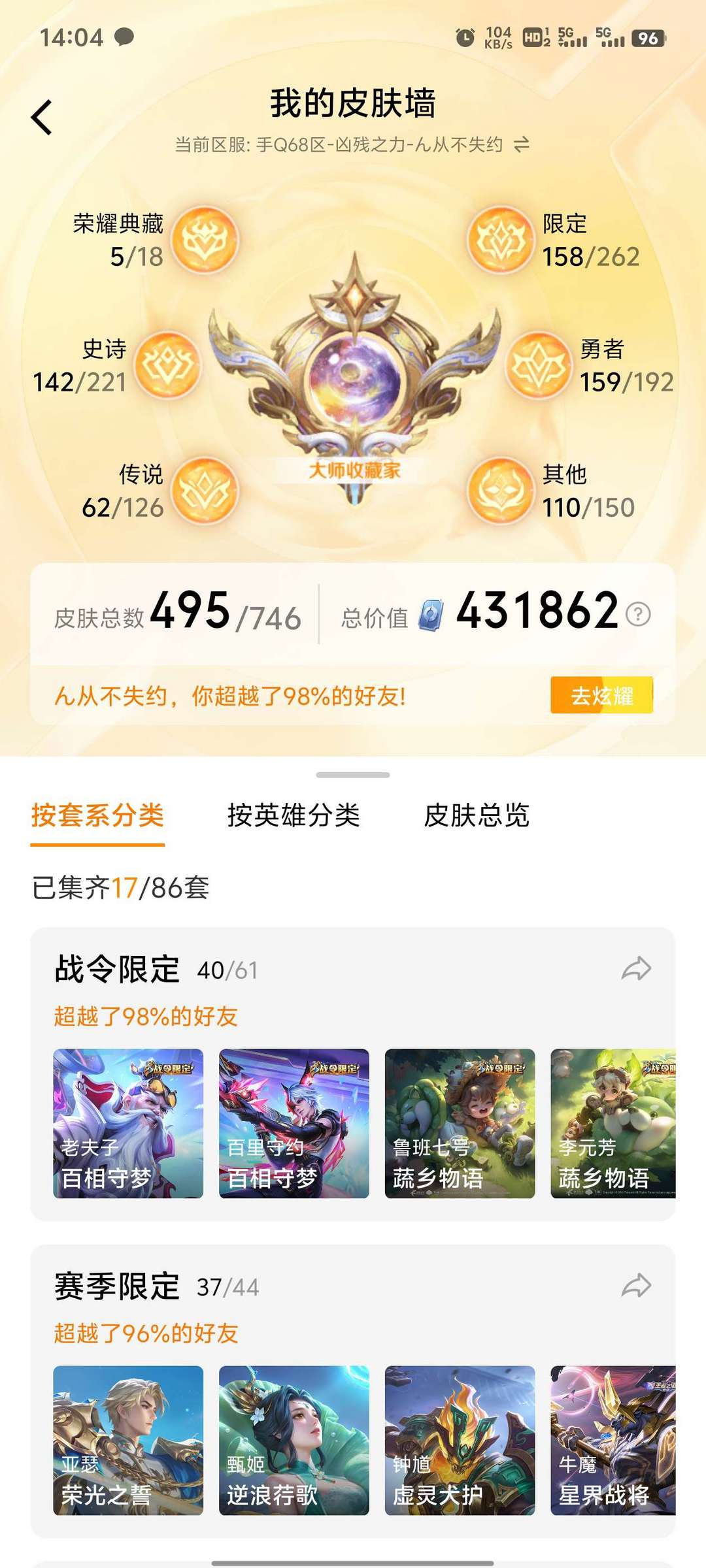Image resolution: width=706 pixels, height=1568 pixels.
Task: Open the 勇者 skin category
Action: [x=538, y=365]
